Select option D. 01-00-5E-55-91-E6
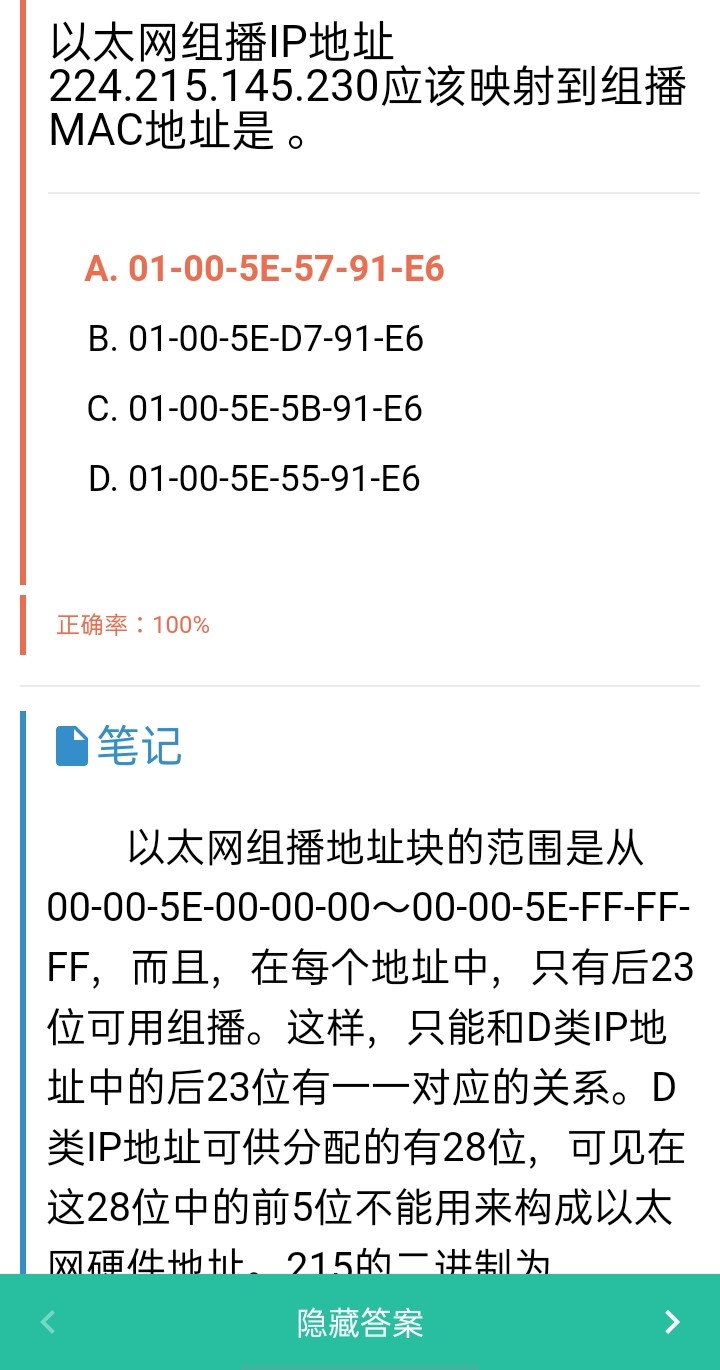This screenshot has width=720, height=1370. (254, 479)
